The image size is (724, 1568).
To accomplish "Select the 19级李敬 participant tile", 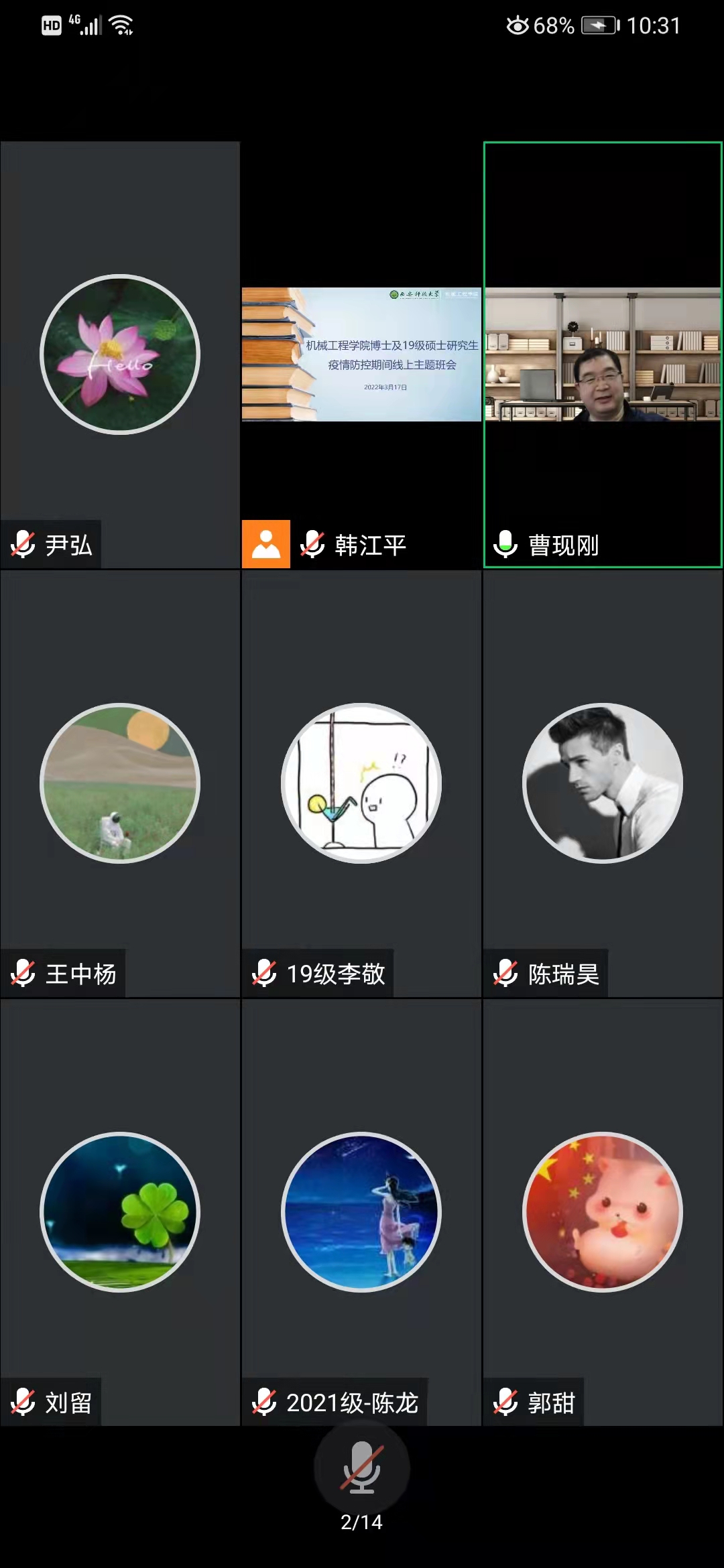I will (x=361, y=783).
